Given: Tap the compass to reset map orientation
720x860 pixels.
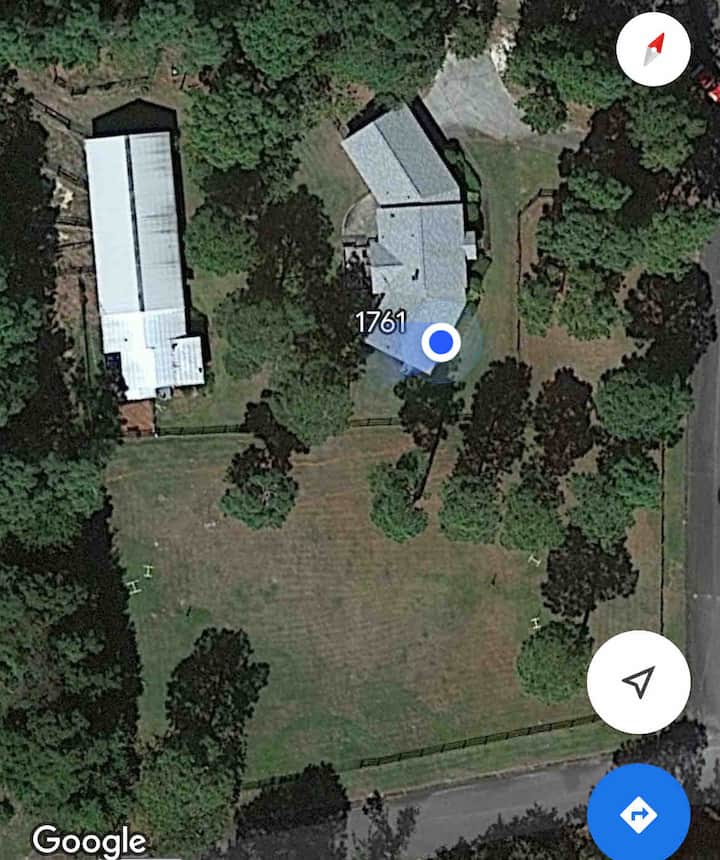Looking at the screenshot, I should 653,48.
